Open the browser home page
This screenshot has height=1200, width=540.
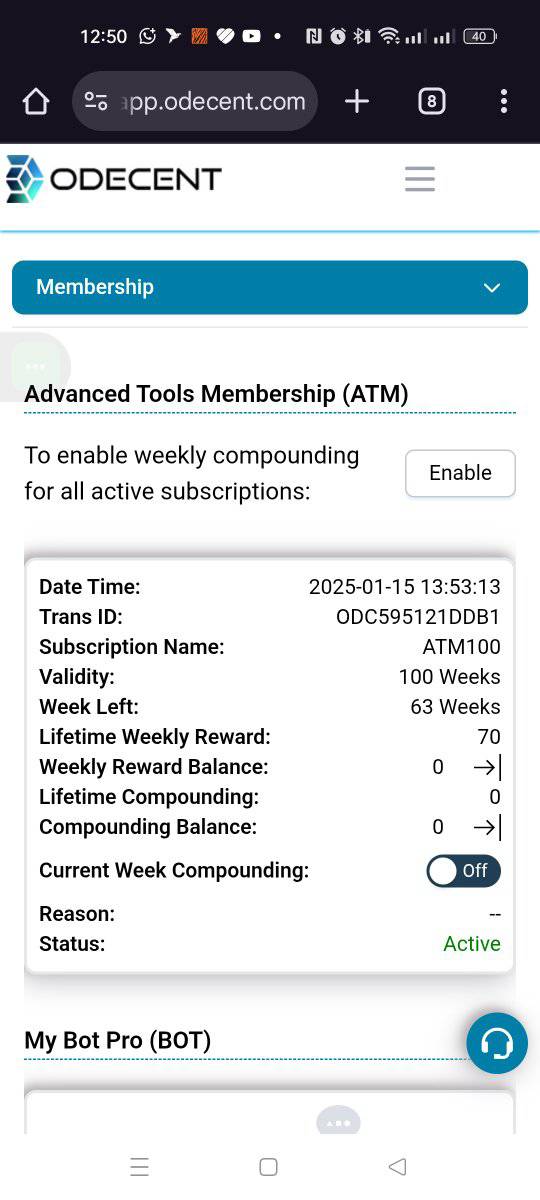pos(36,101)
